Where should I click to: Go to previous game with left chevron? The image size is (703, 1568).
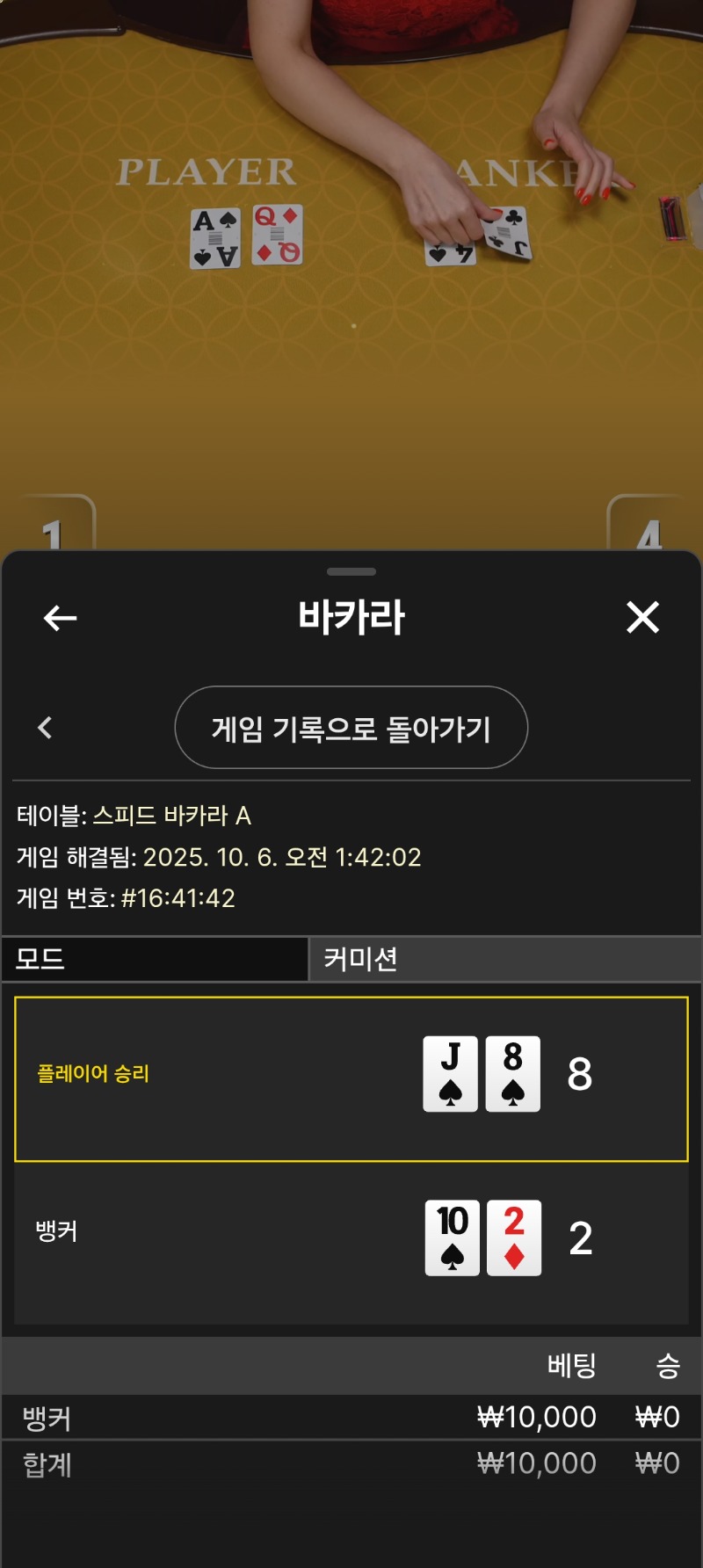(x=46, y=728)
